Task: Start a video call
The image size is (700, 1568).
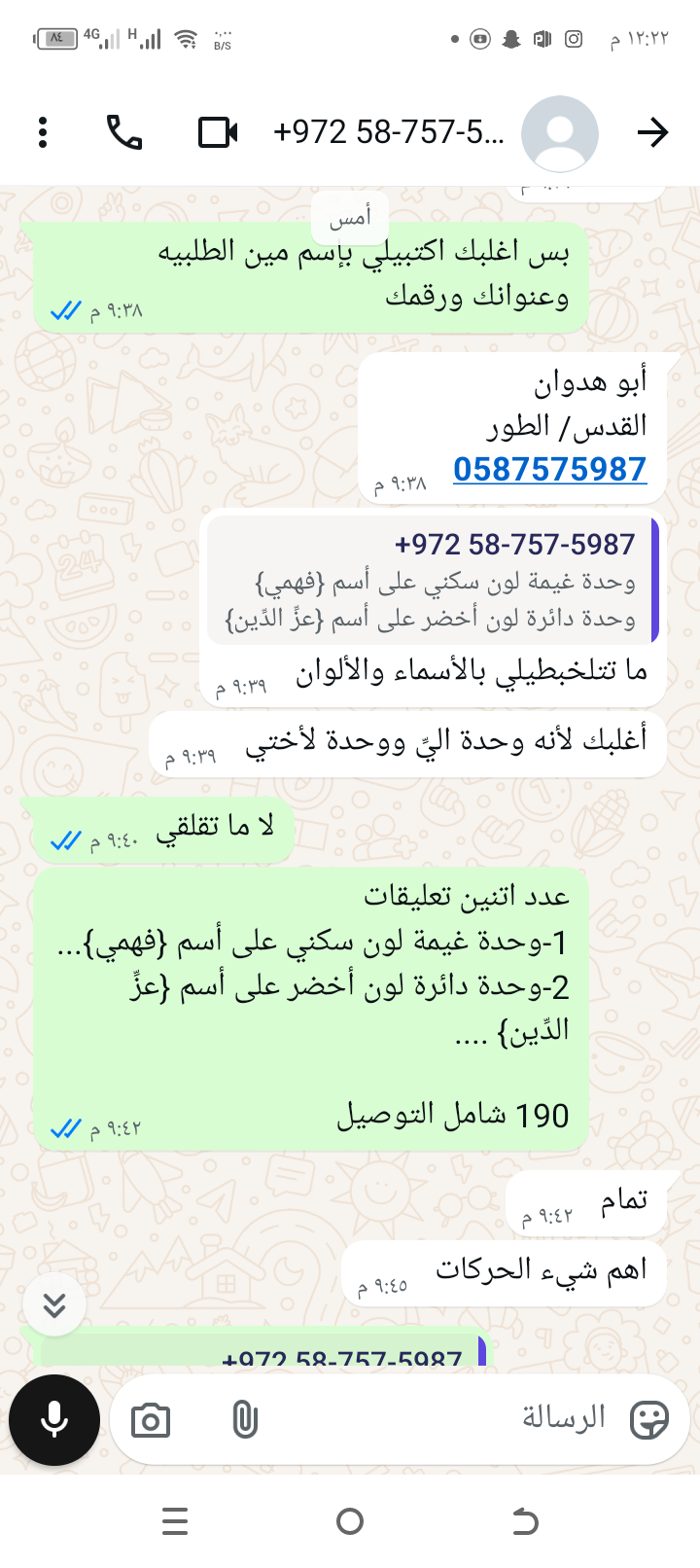Action: pyautogui.click(x=218, y=132)
